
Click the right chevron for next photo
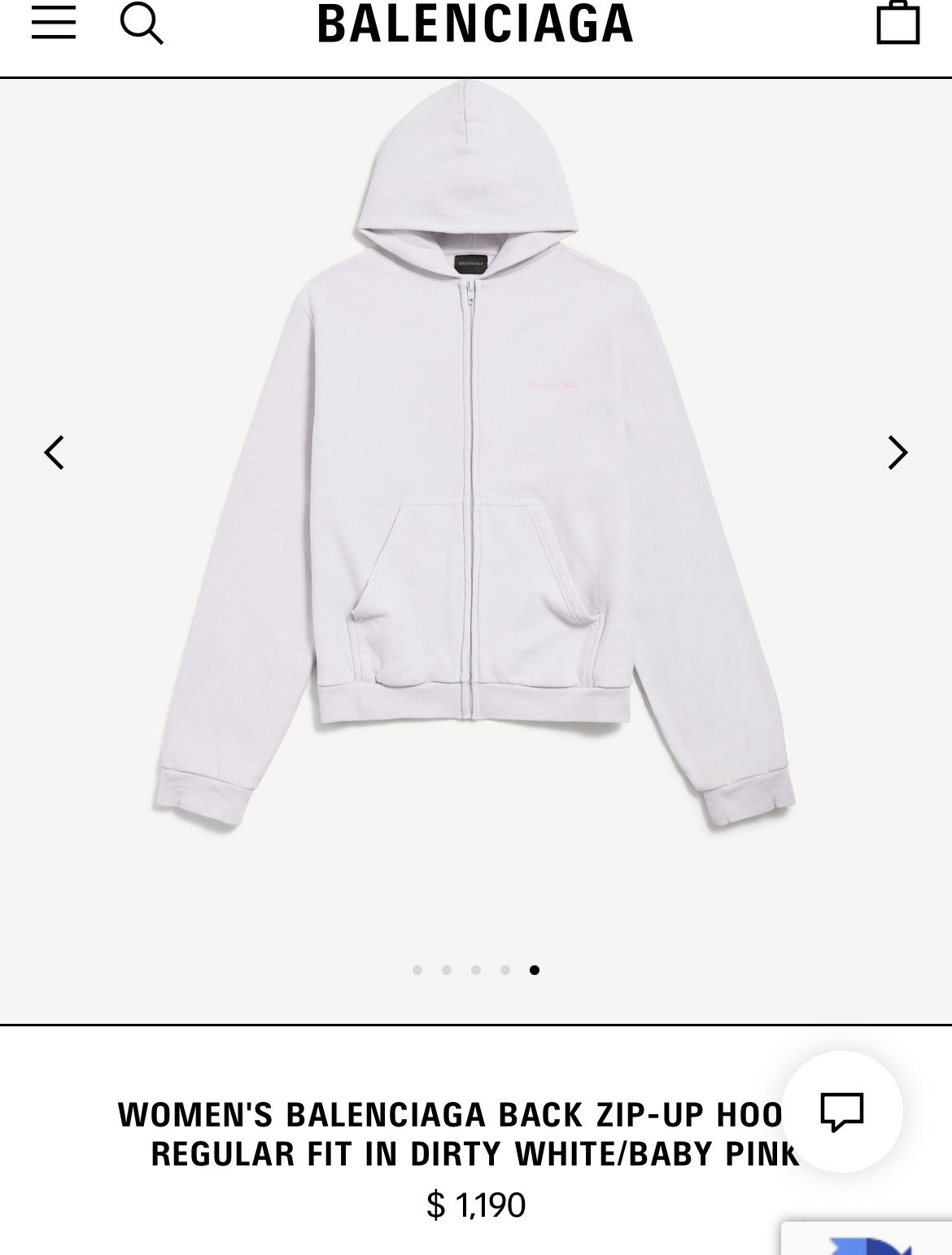tap(897, 452)
